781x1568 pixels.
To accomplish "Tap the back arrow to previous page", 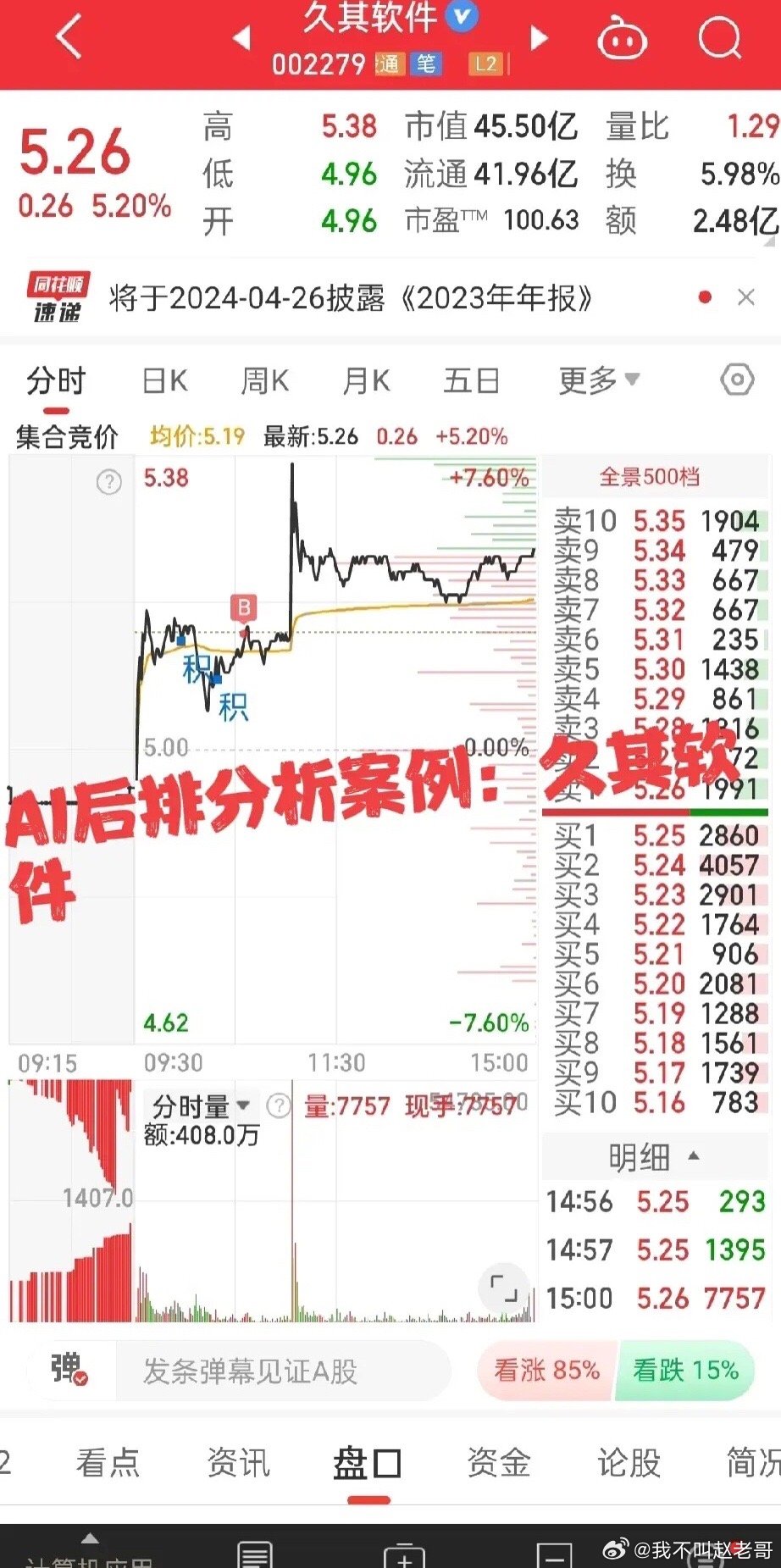I will (x=66, y=38).
